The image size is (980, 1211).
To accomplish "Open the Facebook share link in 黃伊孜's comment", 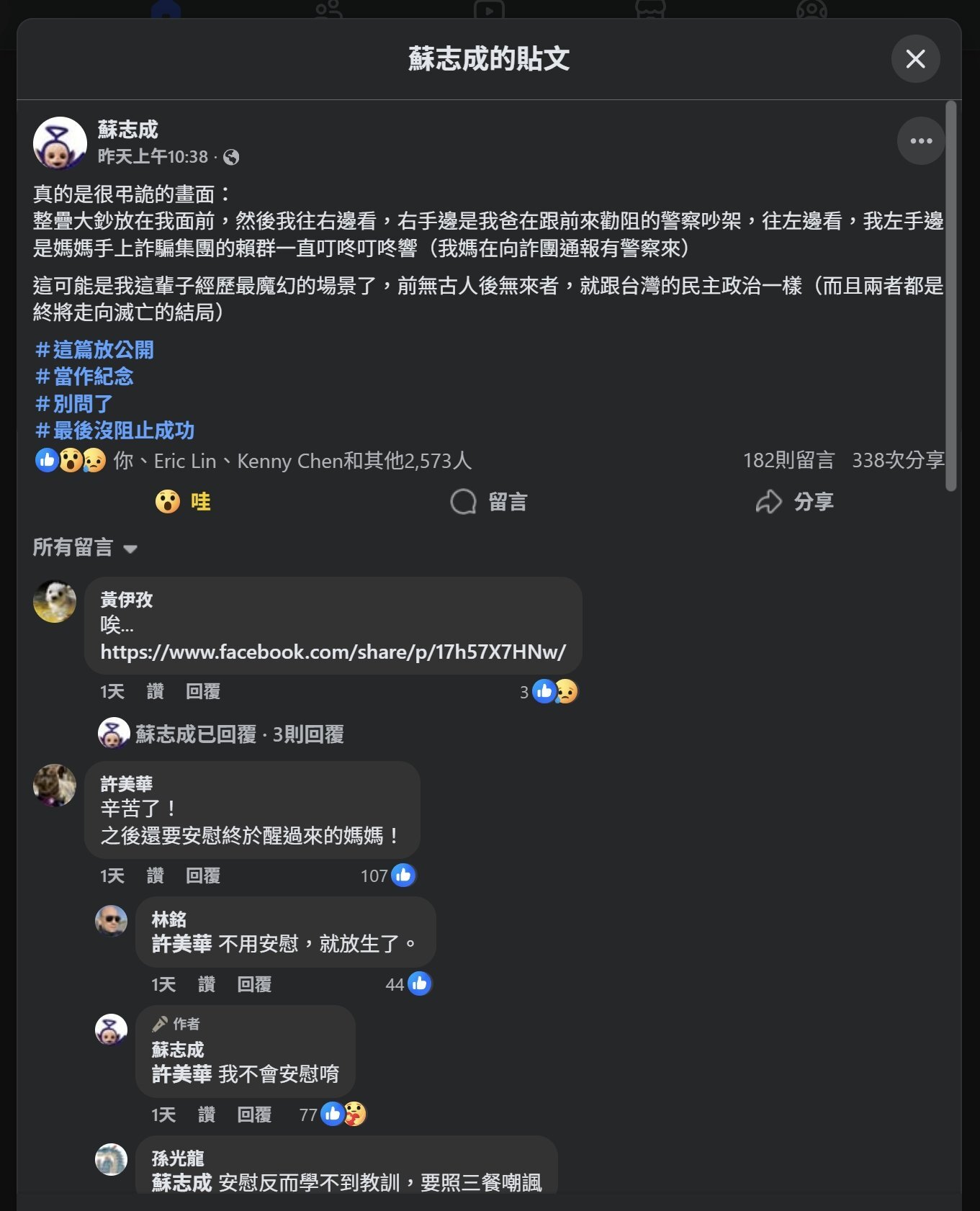I will click(333, 652).
